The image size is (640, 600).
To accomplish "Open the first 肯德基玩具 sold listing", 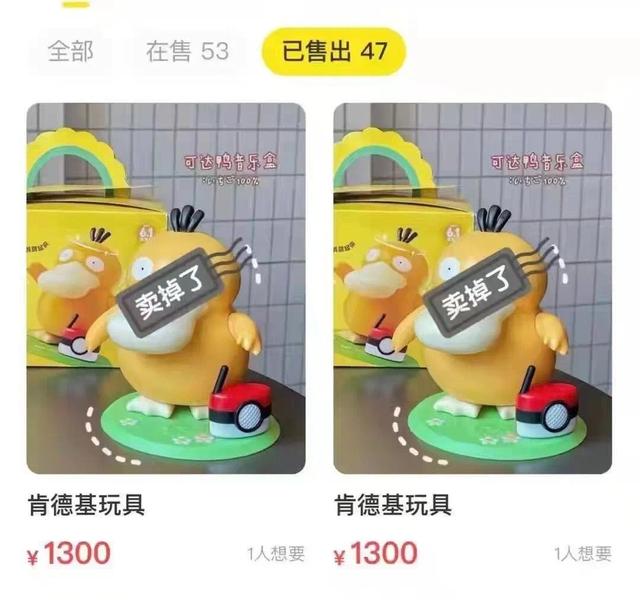I will pyautogui.click(x=165, y=288).
